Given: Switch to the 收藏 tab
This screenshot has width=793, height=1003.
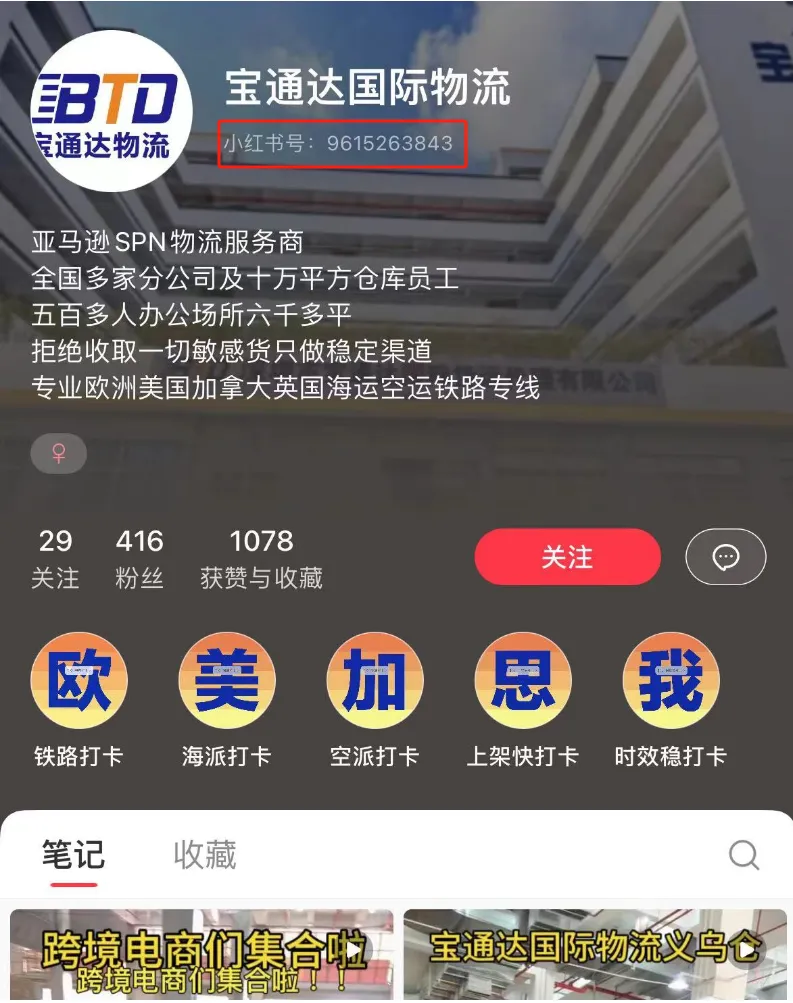Looking at the screenshot, I should 205,855.
